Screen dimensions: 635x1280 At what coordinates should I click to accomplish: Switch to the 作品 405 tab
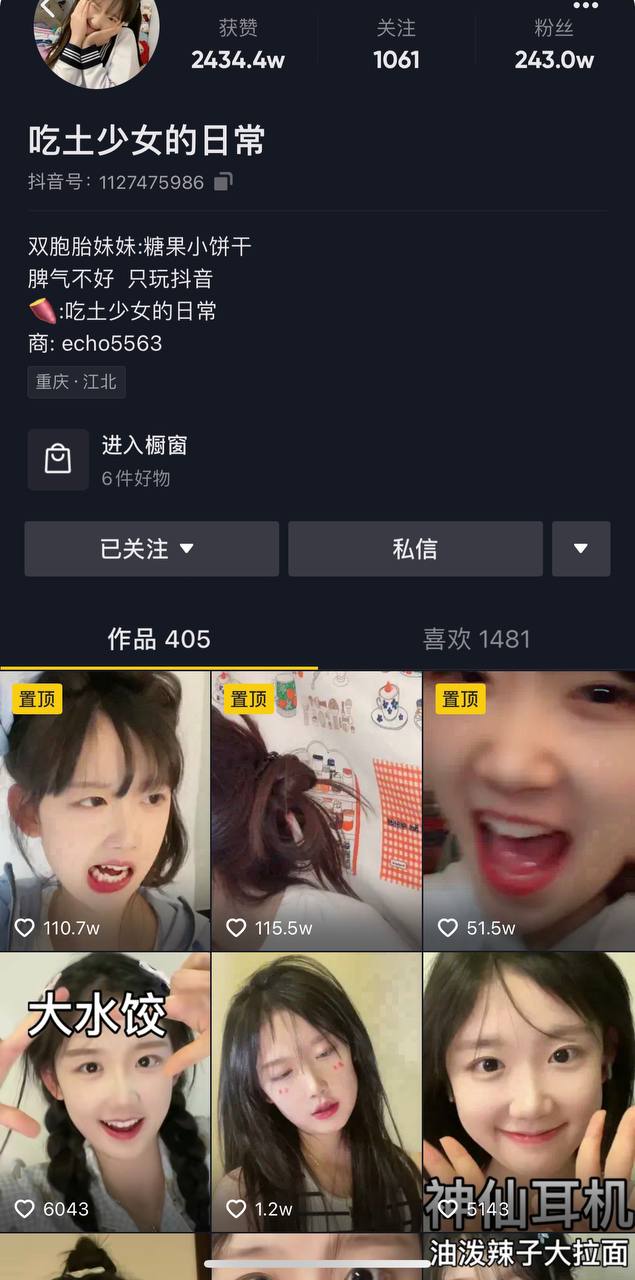159,639
